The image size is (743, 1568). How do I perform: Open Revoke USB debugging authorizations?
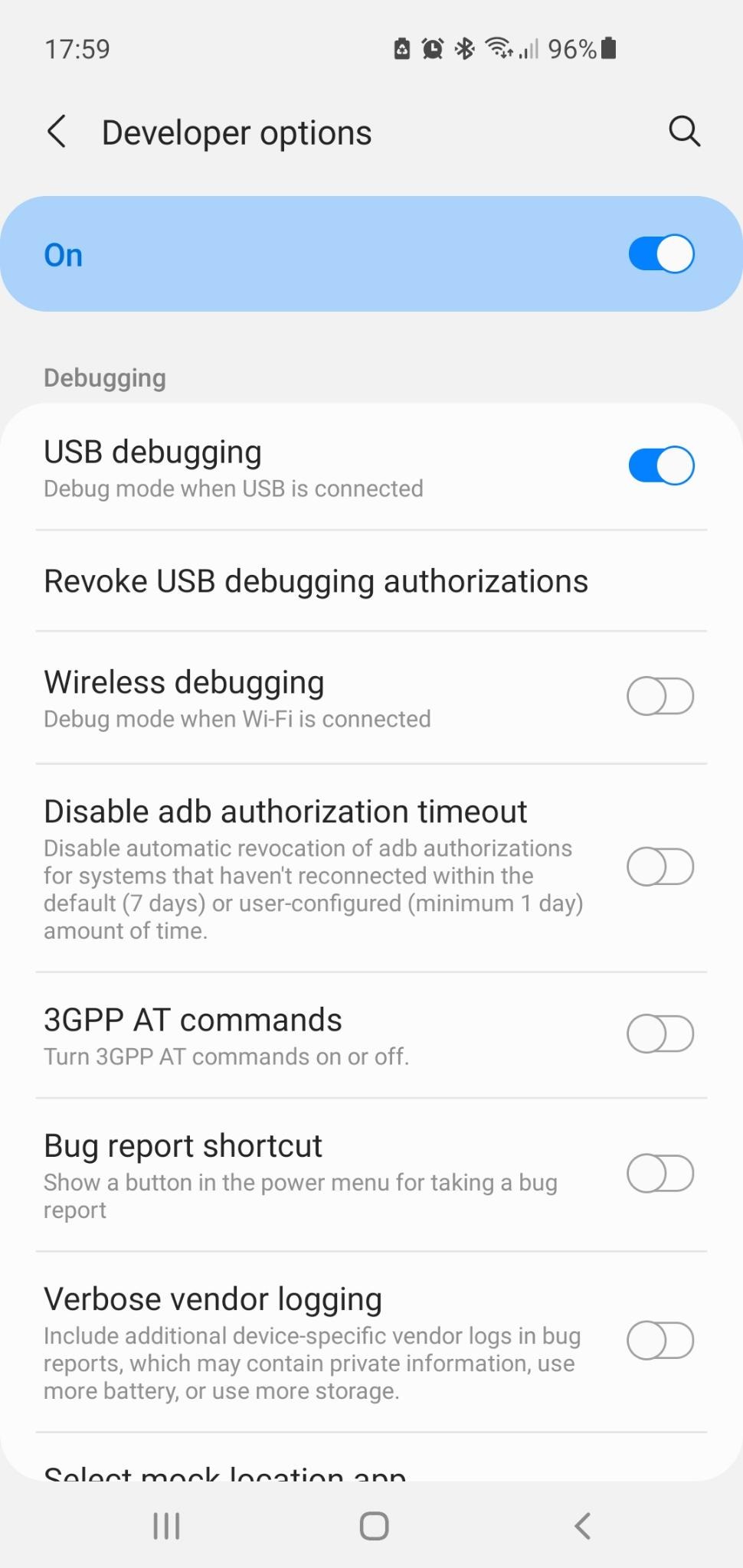[371, 581]
